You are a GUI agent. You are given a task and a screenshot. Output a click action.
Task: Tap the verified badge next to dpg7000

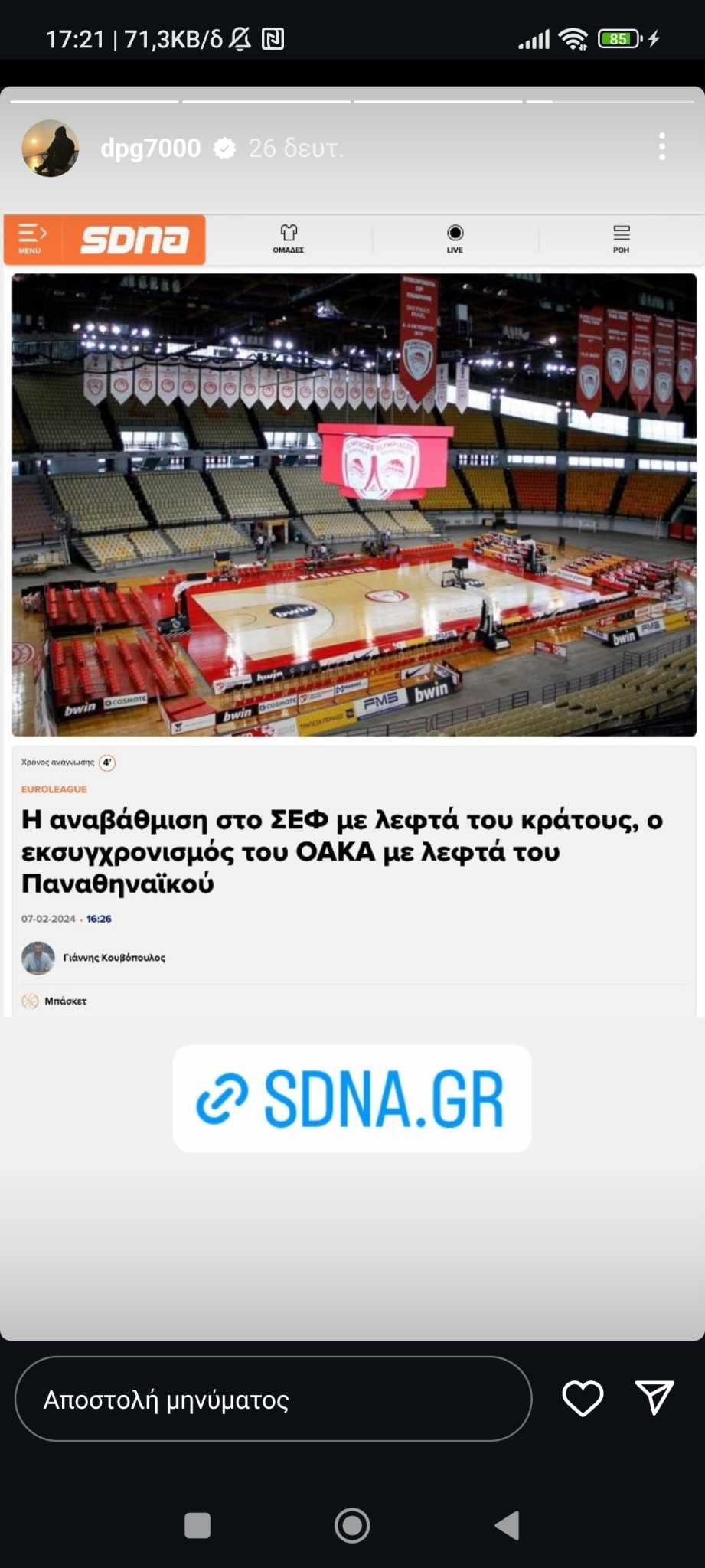click(224, 147)
